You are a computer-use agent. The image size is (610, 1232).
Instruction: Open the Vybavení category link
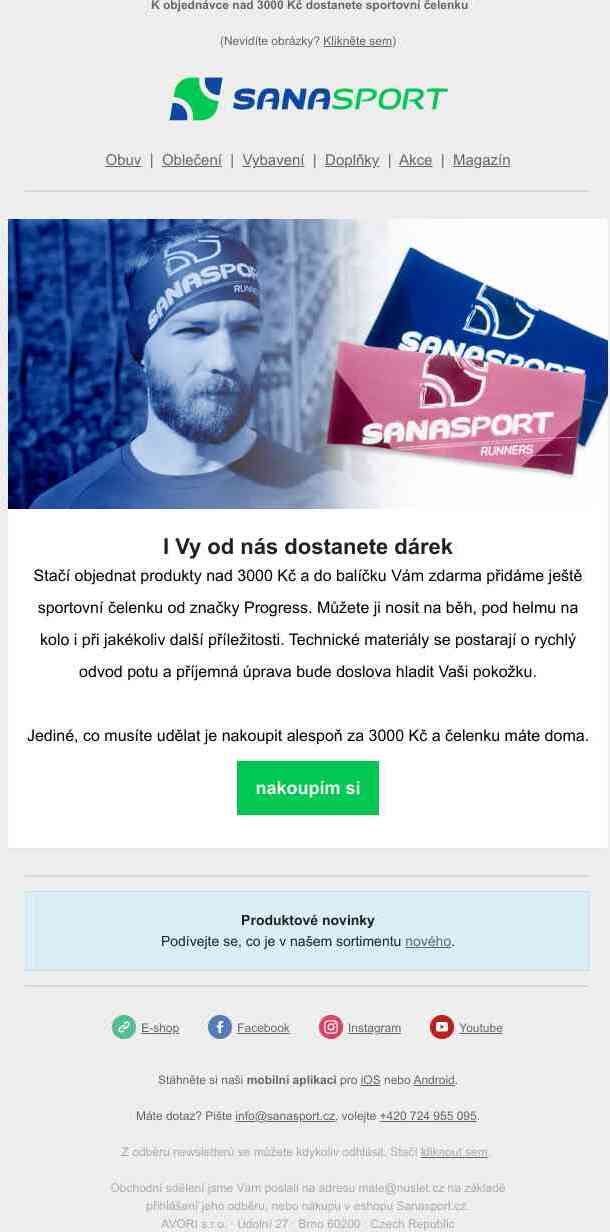pos(273,160)
